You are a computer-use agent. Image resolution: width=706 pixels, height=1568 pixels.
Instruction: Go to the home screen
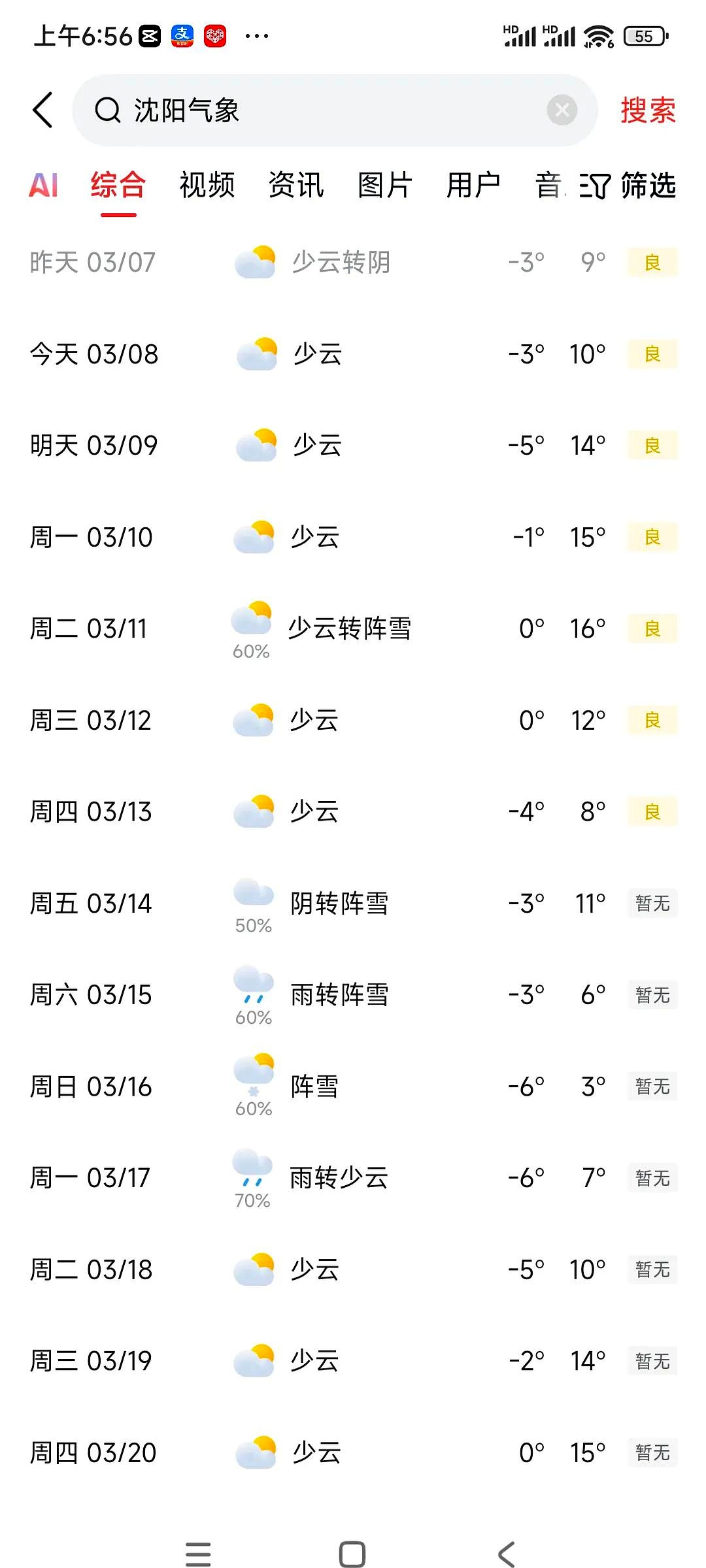click(352, 1554)
